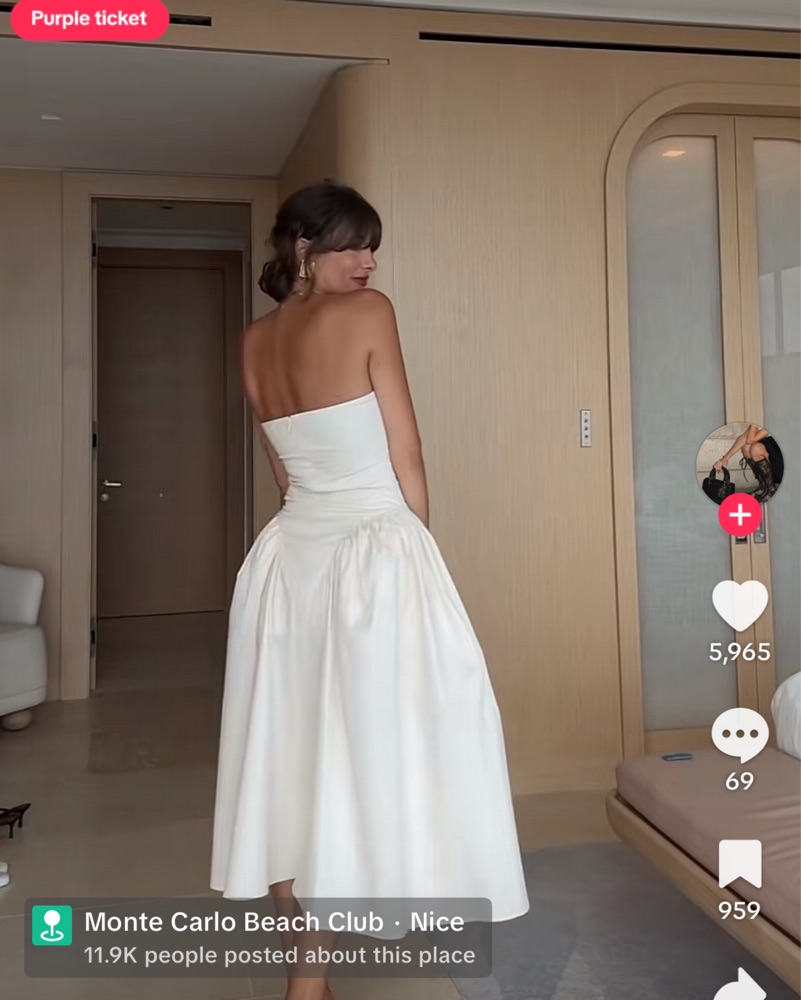Open the comments on this video
Image resolution: width=801 pixels, height=1000 pixels.
(739, 735)
